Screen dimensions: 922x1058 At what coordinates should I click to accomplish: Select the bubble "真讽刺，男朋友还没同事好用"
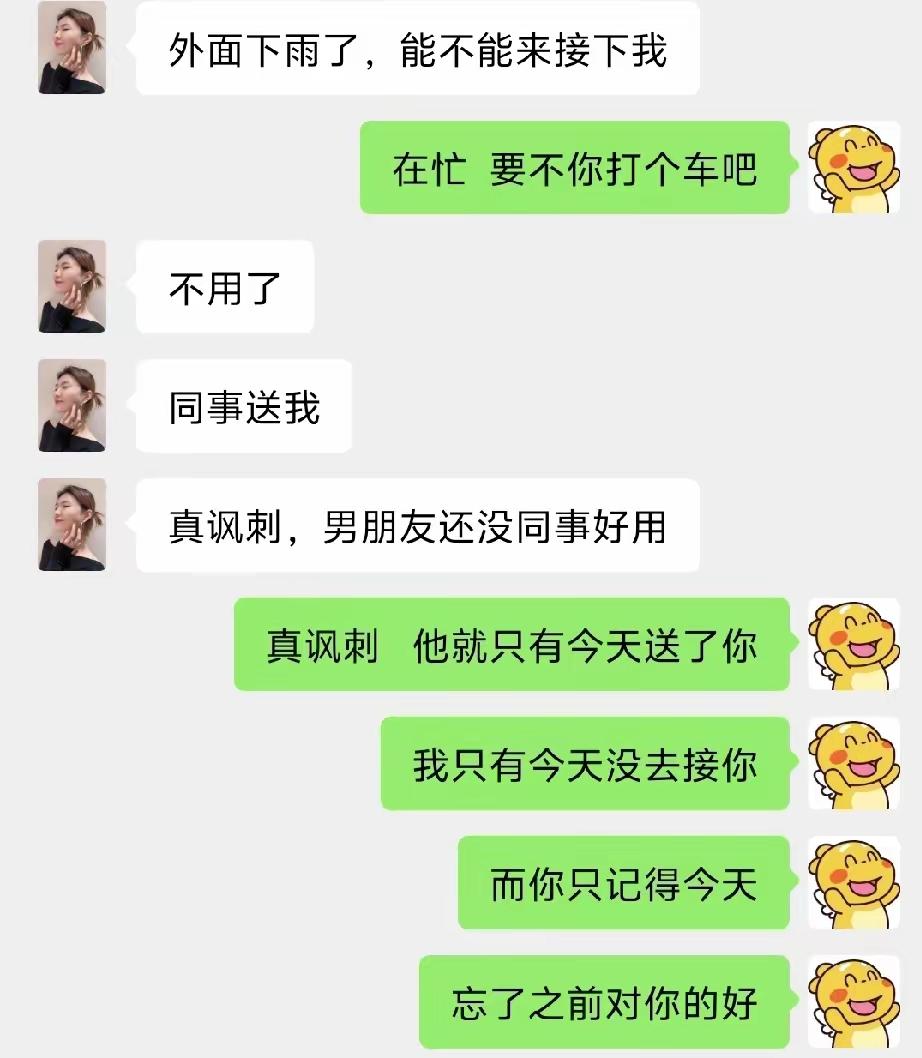coord(420,524)
